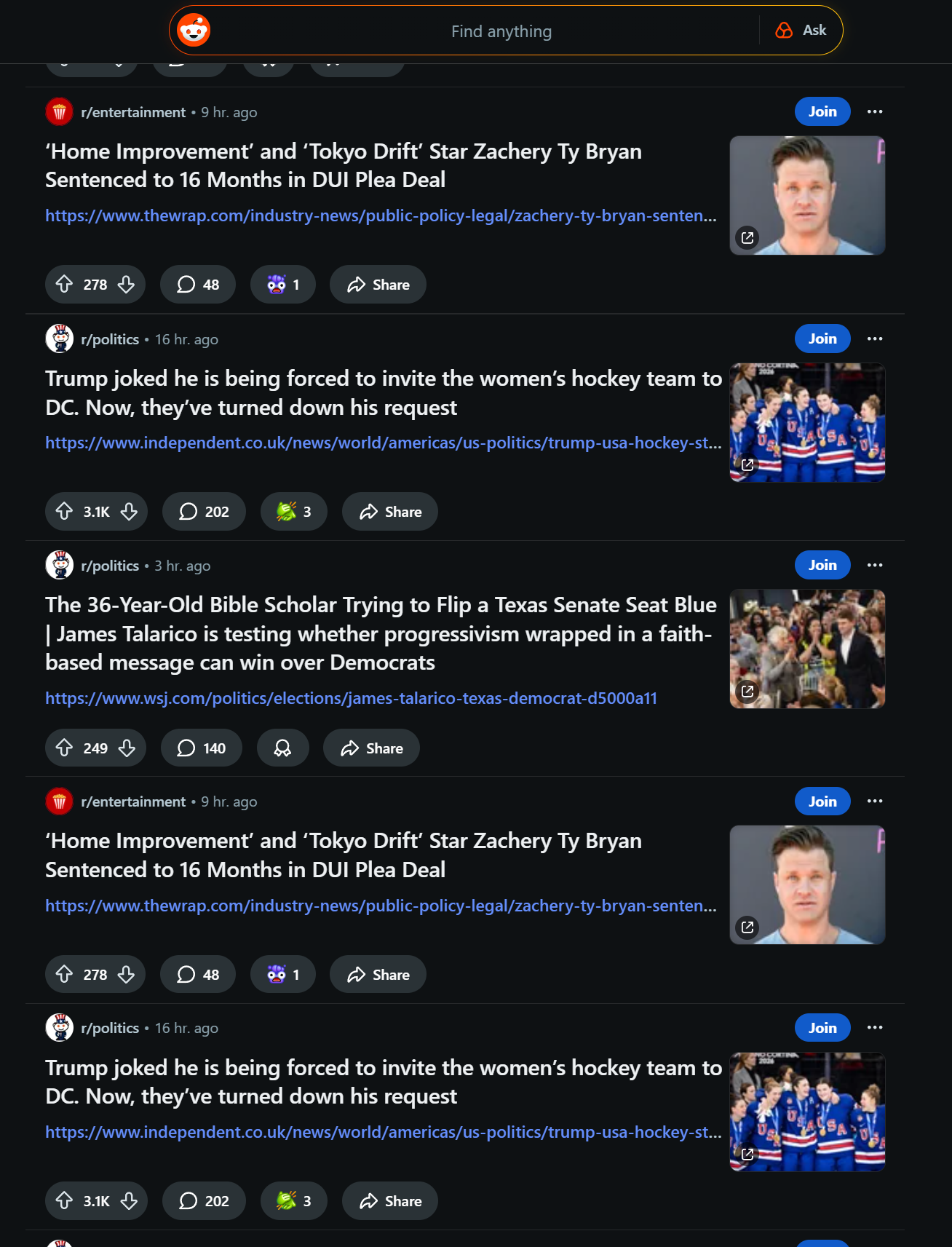
Task: Visit r/politics from the 3 hr. ago post
Action: 110,566
